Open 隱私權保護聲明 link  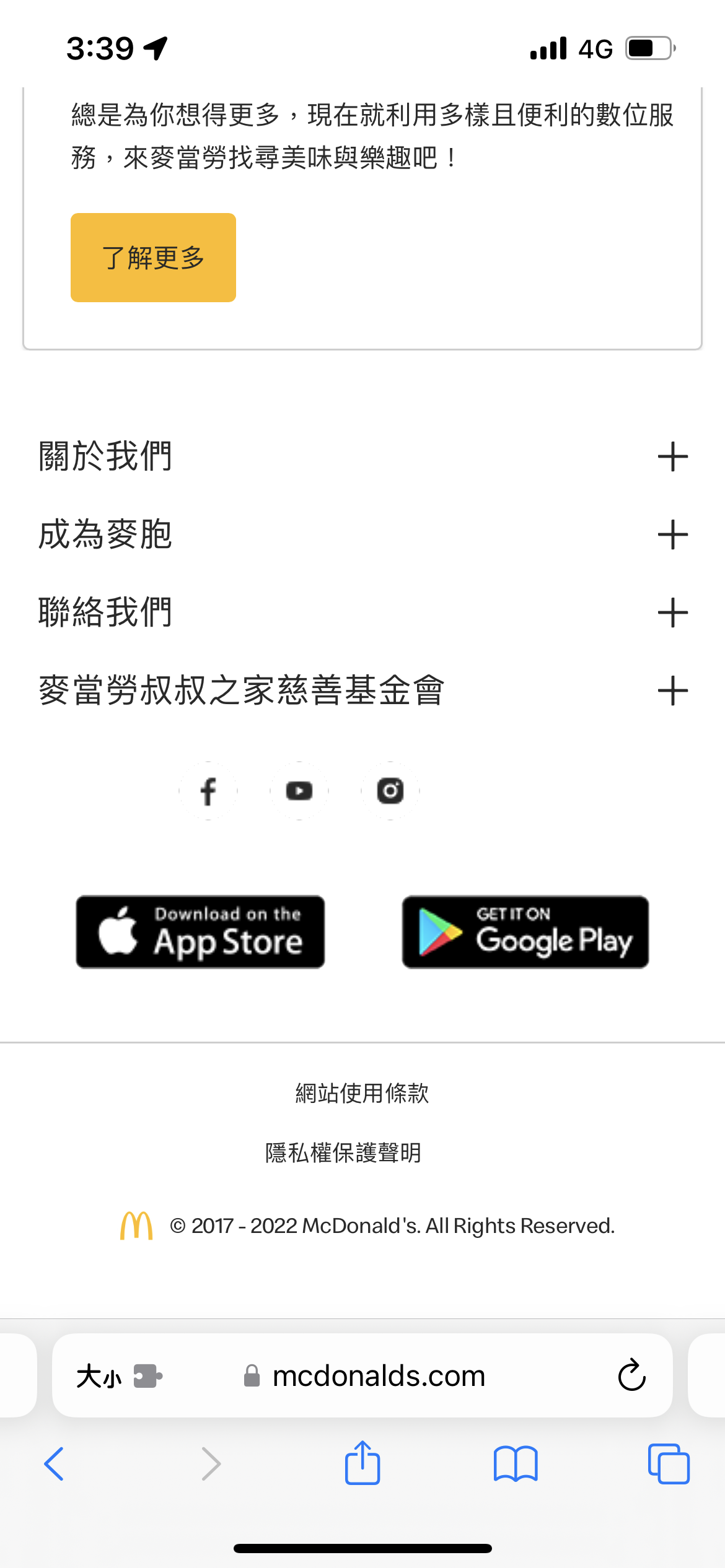point(343,1152)
